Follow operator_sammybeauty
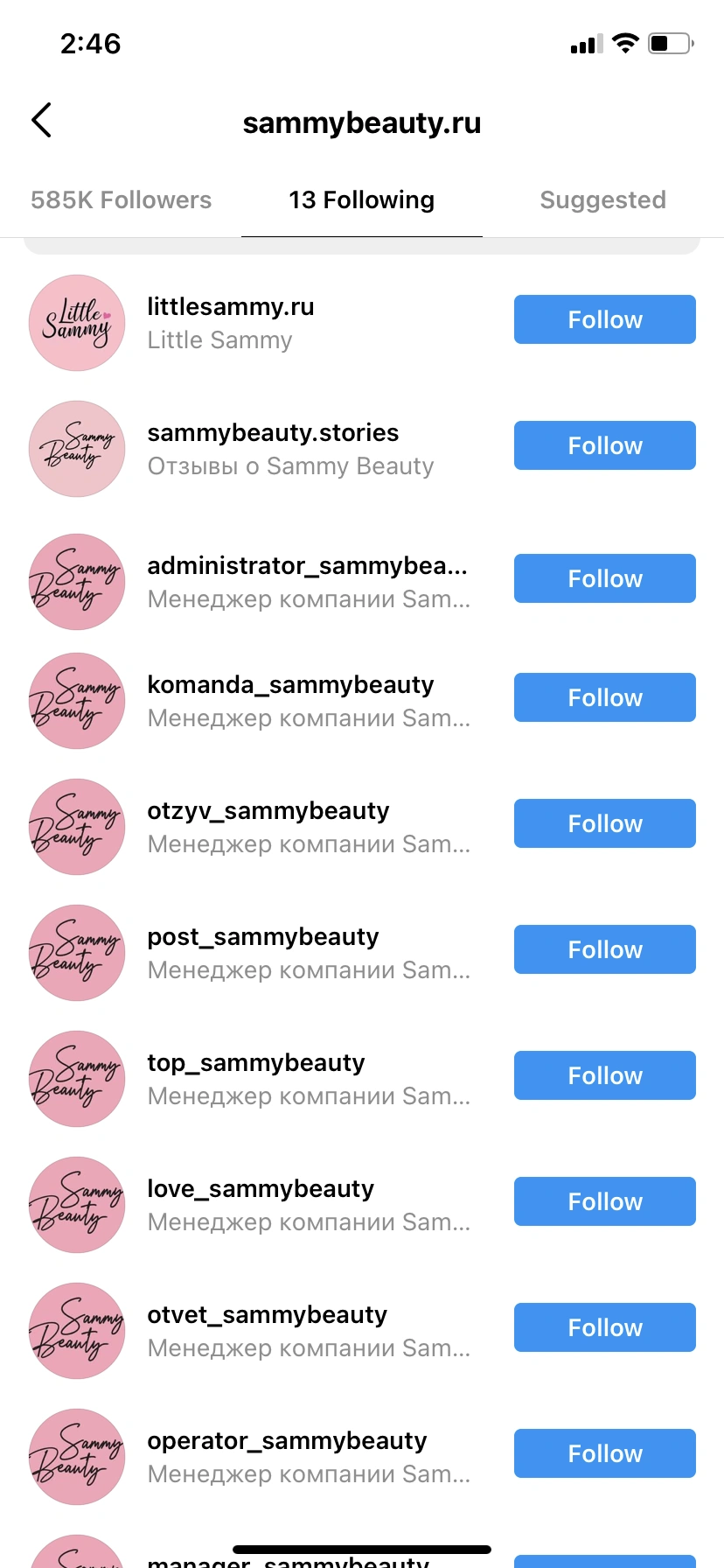 [x=604, y=1453]
